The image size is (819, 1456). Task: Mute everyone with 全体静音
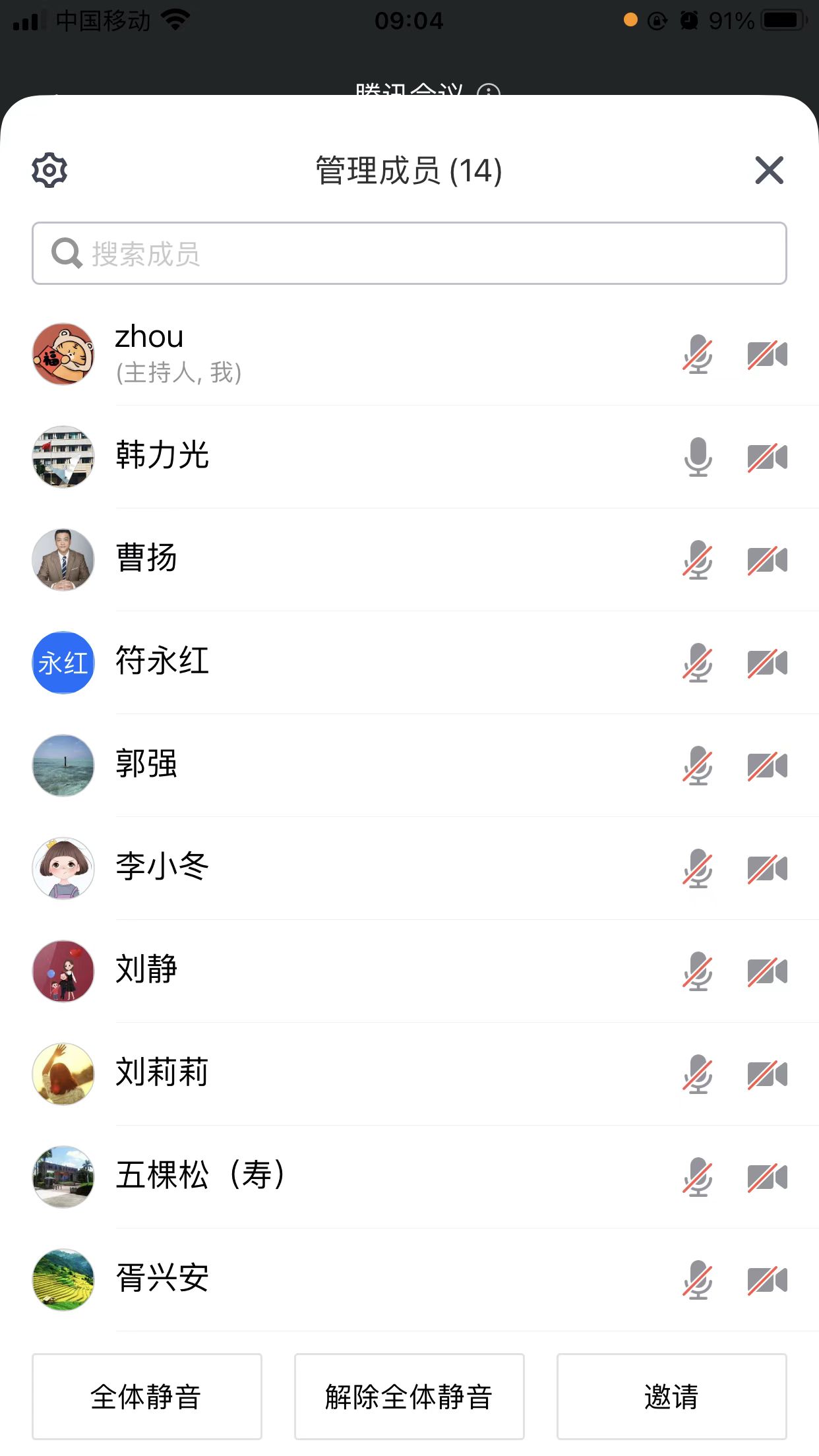click(x=146, y=1396)
